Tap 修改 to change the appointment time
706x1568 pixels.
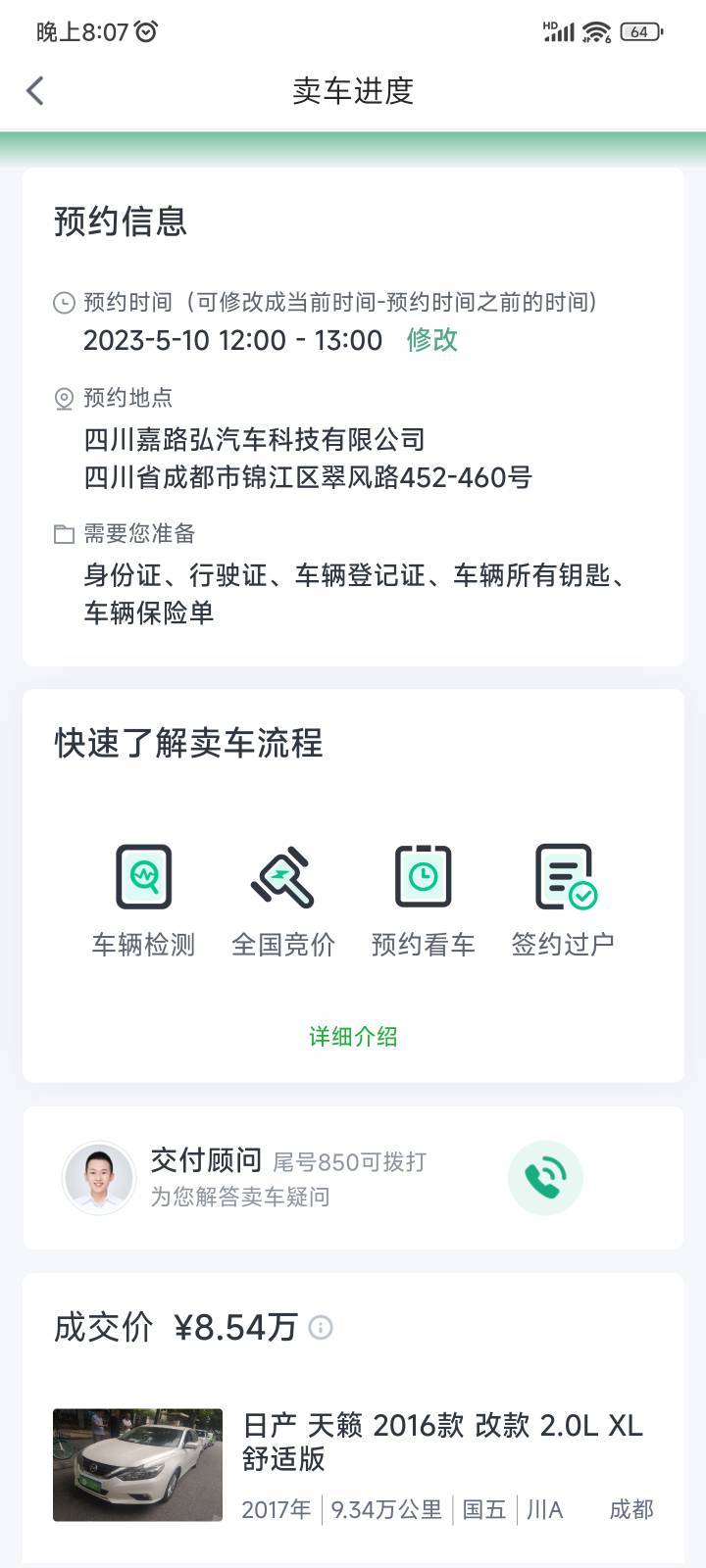coord(432,340)
